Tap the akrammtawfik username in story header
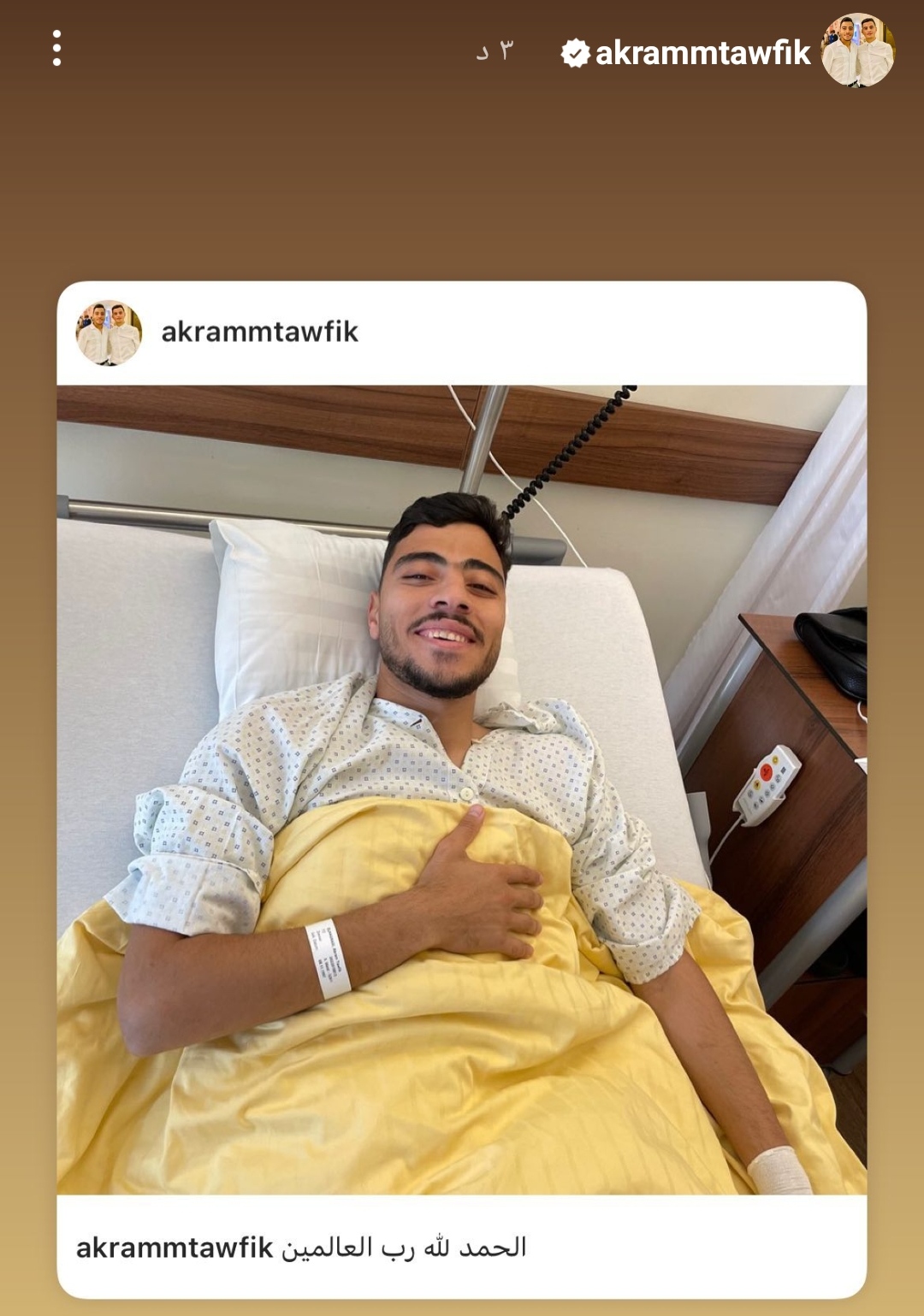The image size is (924, 1316). point(702,54)
